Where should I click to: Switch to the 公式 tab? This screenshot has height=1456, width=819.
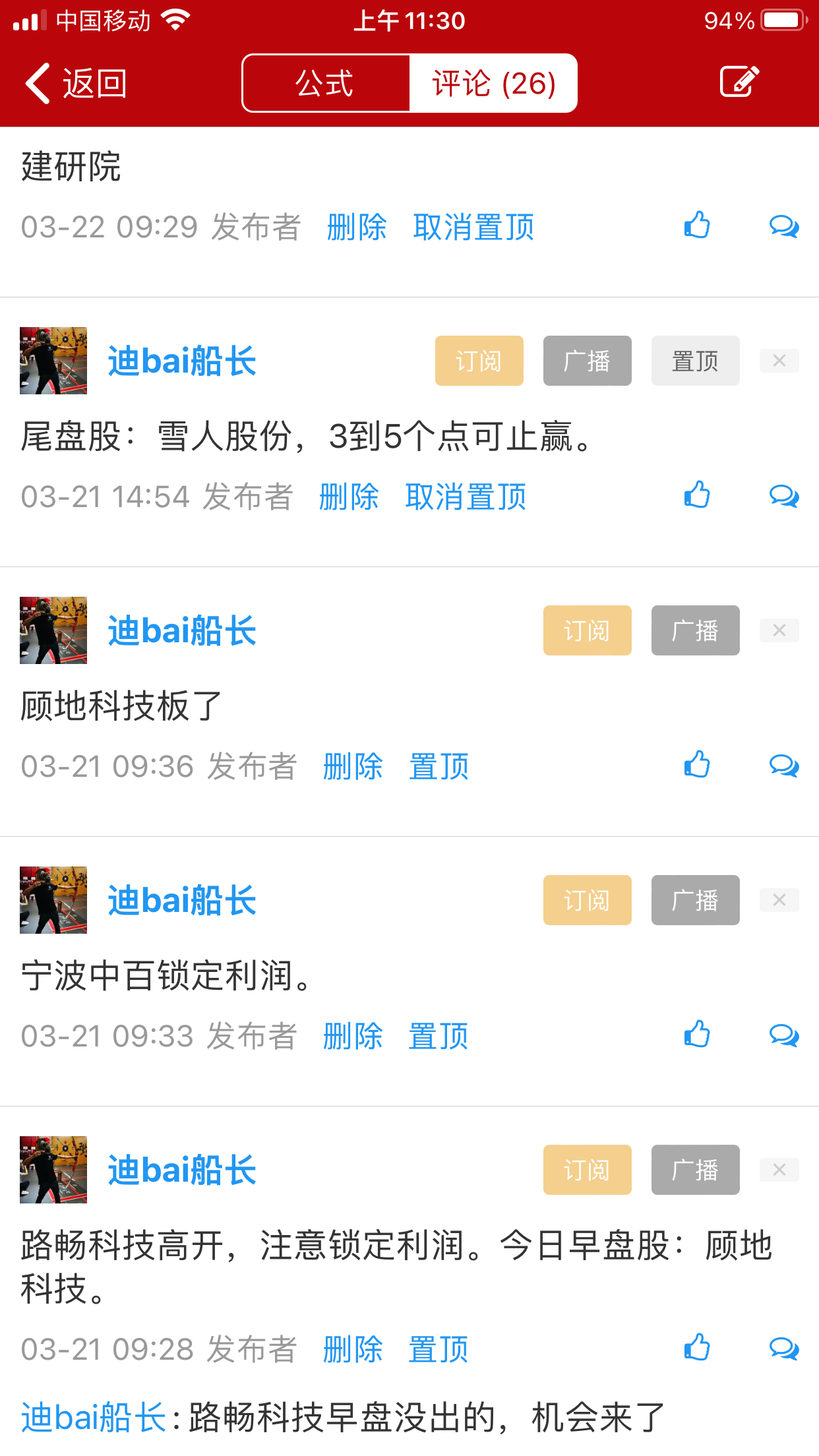pyautogui.click(x=325, y=84)
